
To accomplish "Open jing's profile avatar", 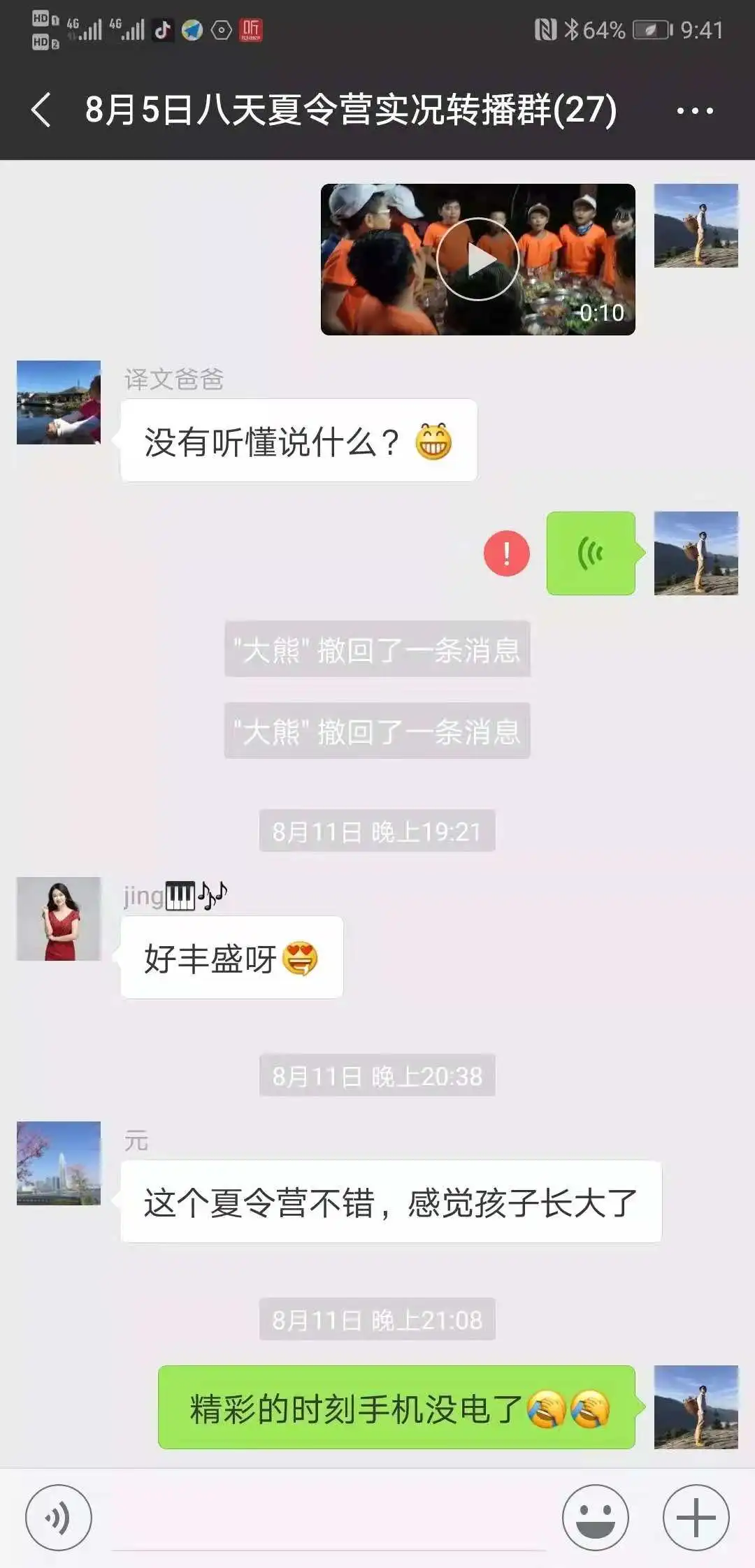I will click(59, 919).
